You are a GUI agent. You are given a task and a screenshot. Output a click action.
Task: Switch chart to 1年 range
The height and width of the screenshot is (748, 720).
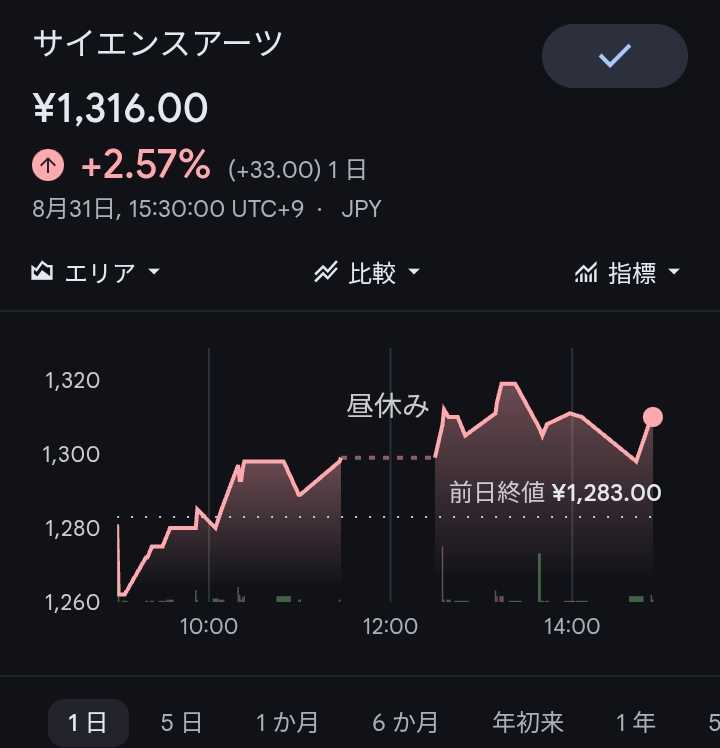(x=636, y=722)
